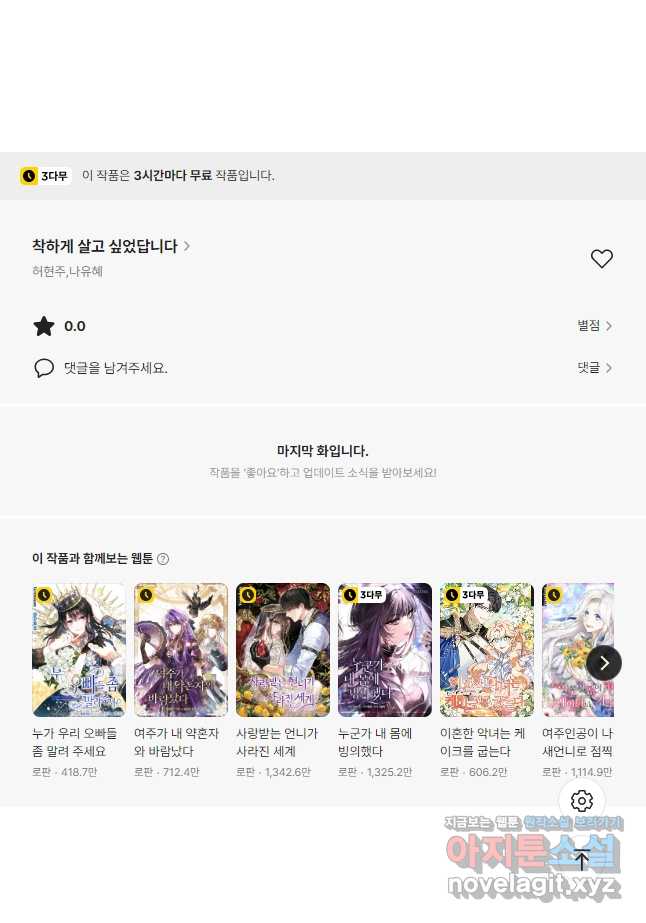Viewport: 646px width, 923px height.
Task: Like this webtoon with the heart icon
Action: [x=601, y=259]
